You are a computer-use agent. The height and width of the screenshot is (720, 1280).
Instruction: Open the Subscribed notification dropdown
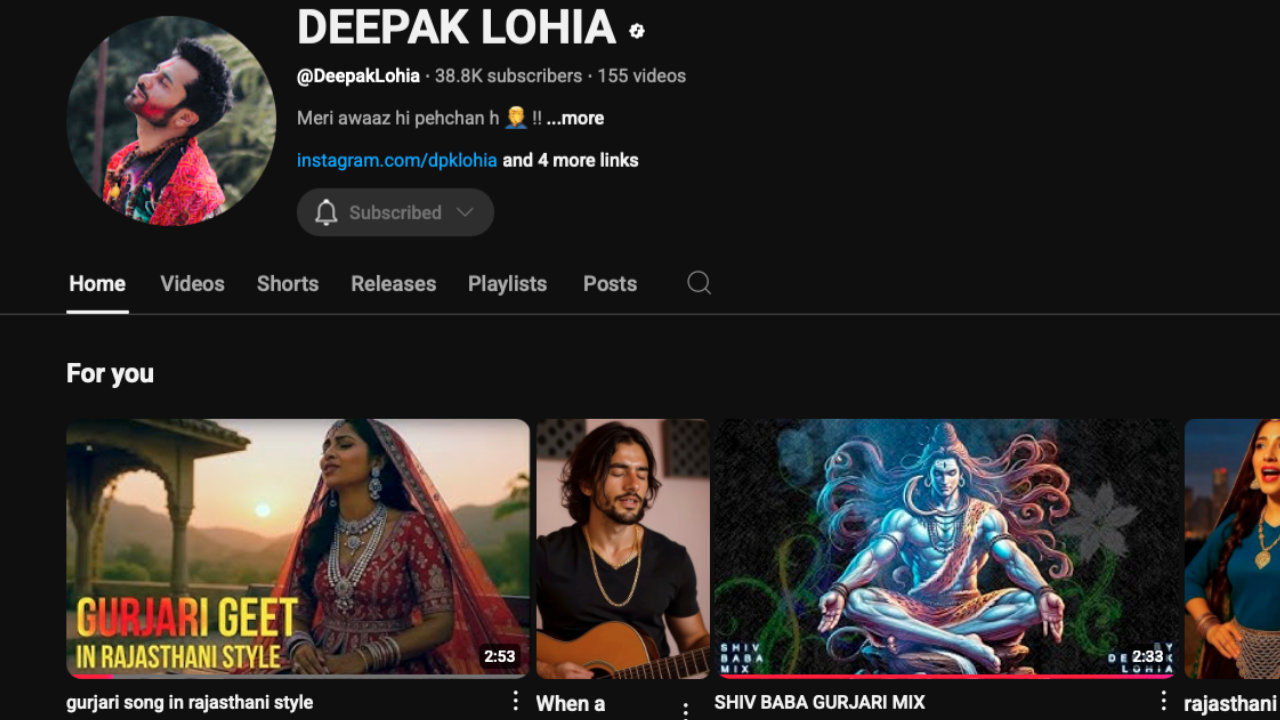click(395, 212)
